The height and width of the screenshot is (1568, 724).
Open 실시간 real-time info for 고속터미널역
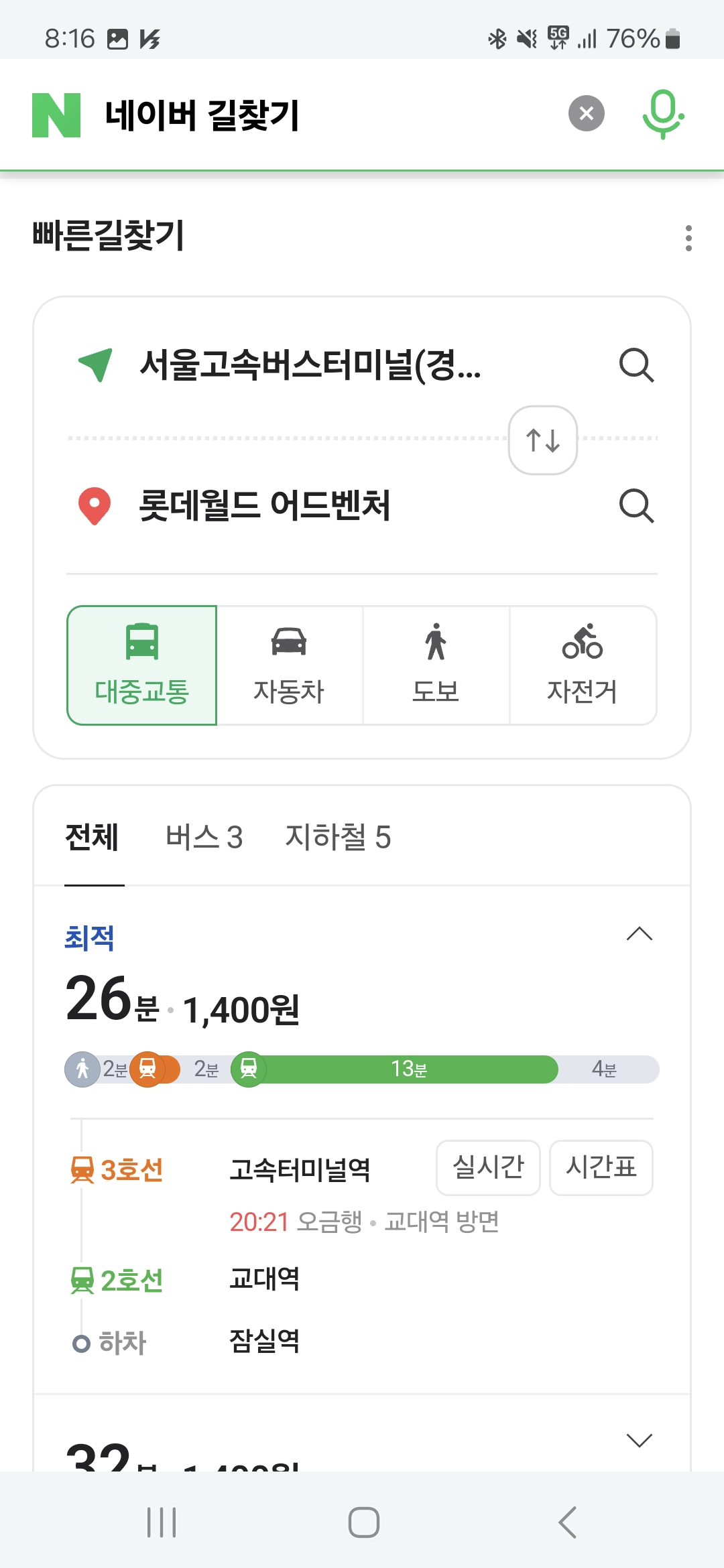coord(488,1167)
